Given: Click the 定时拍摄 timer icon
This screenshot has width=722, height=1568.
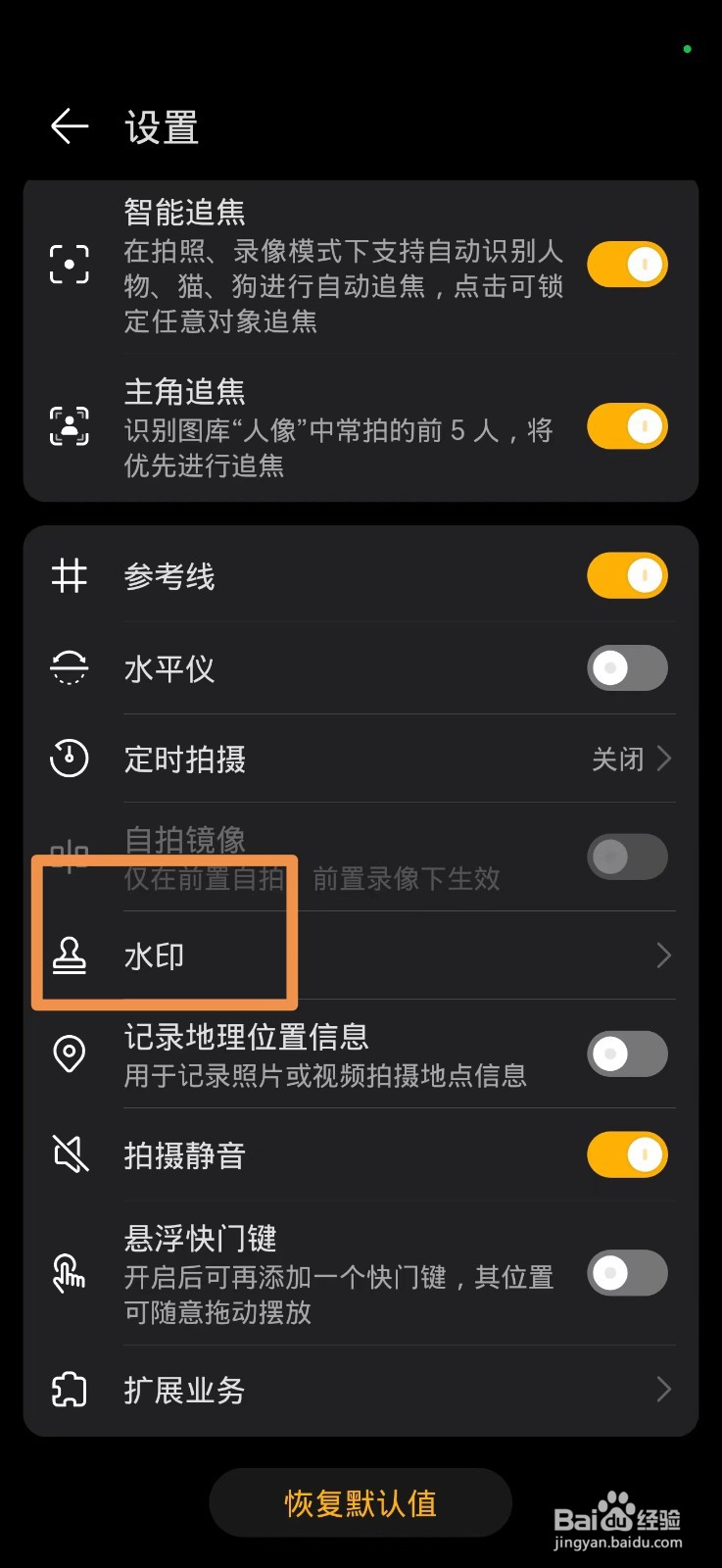Looking at the screenshot, I should coord(69,757).
